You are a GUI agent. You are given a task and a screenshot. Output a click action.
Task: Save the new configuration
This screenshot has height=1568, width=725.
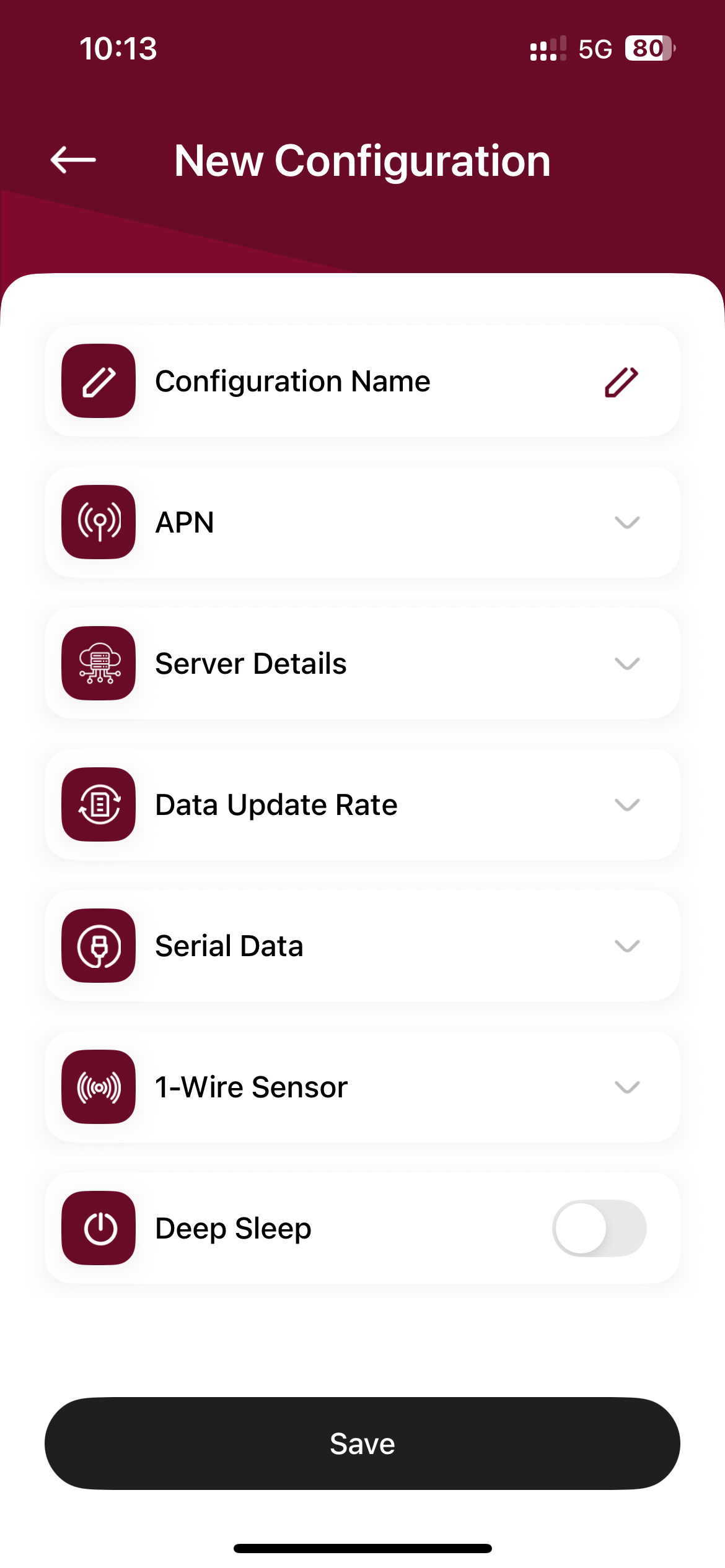click(362, 1444)
